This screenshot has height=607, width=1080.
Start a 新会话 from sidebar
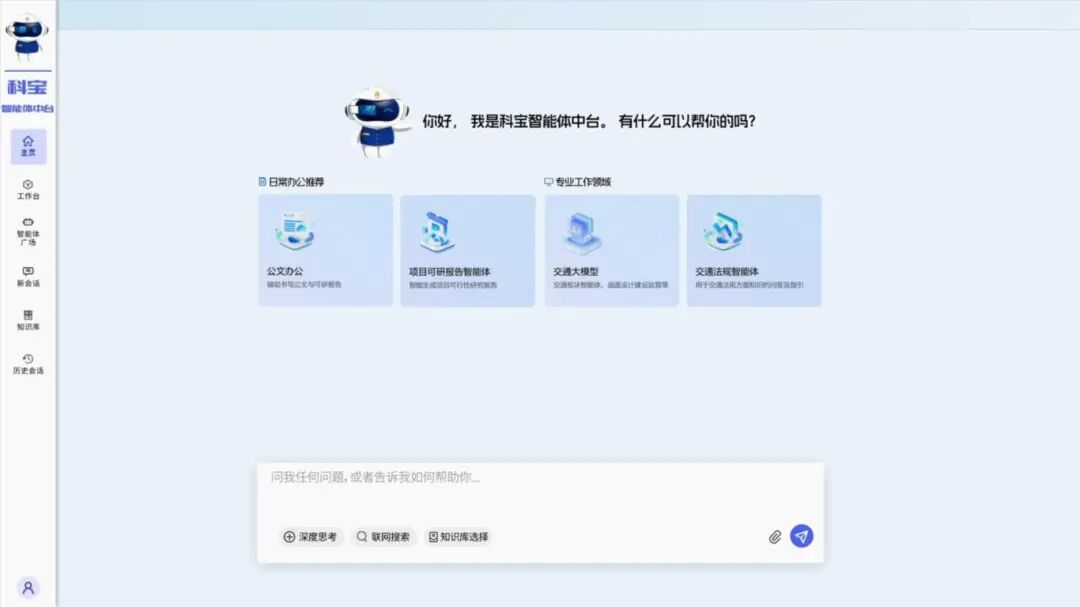(28, 276)
